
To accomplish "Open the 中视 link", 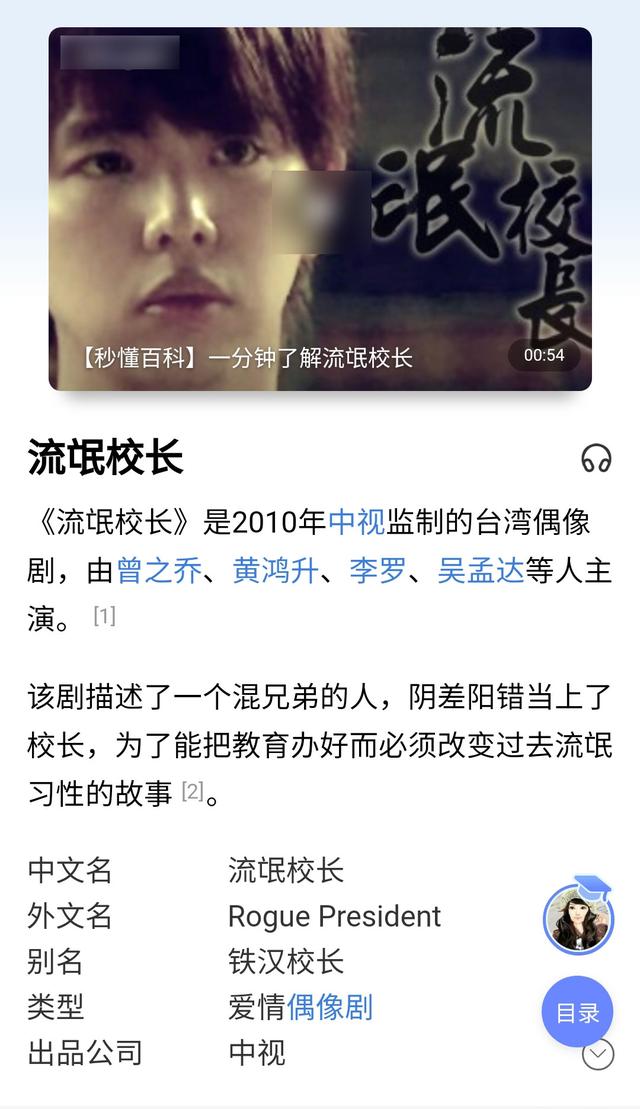I will pyautogui.click(x=357, y=523).
